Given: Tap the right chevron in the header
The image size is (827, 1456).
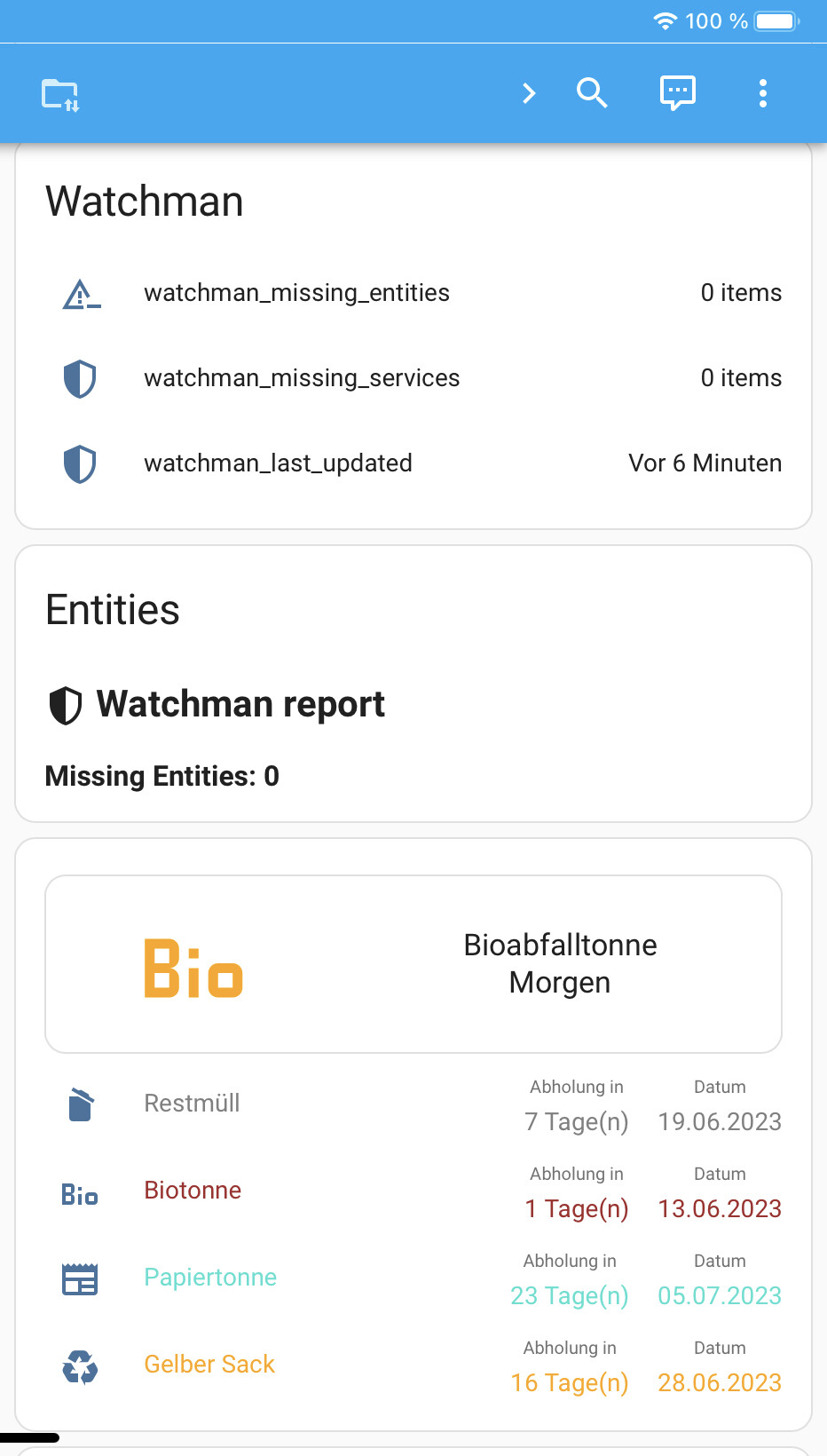Looking at the screenshot, I should point(529,93).
